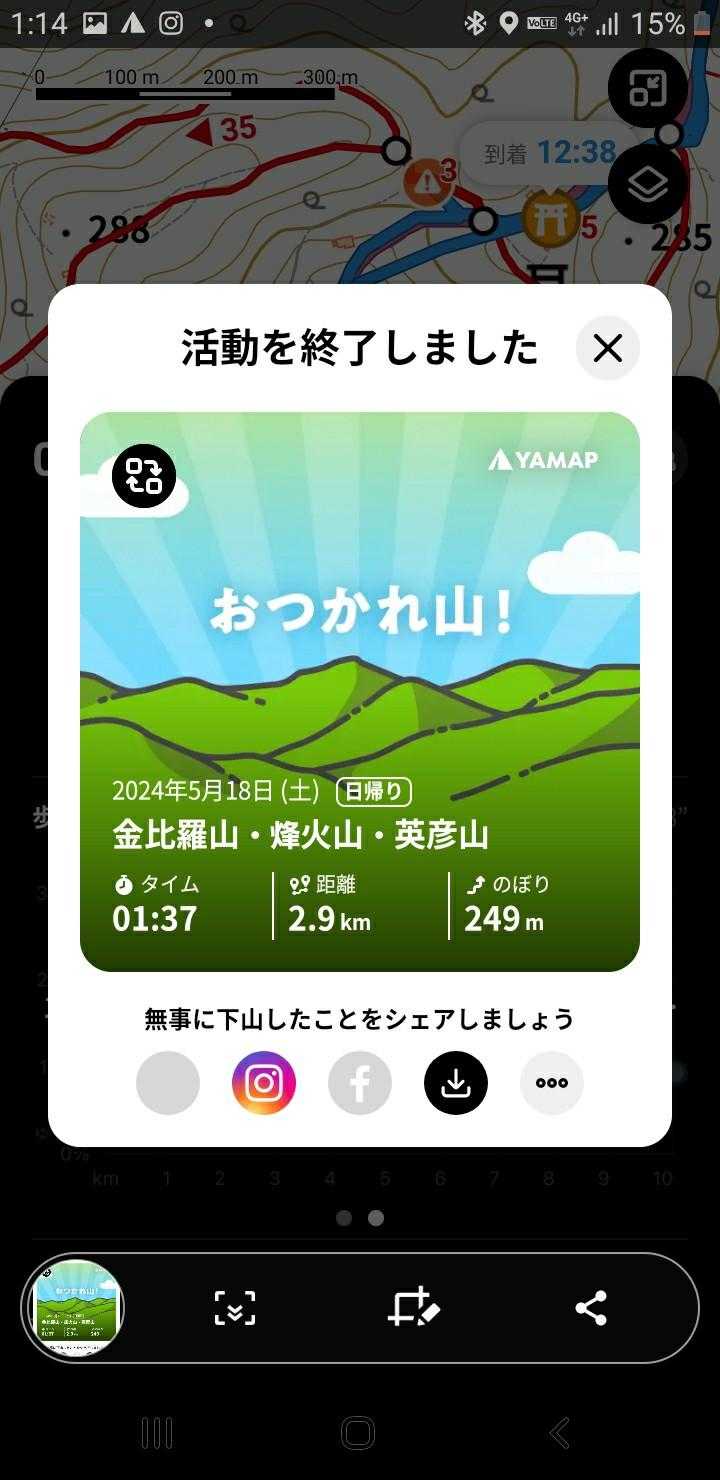720x1480 pixels.
Task: Close the activity finished dialog
Action: 607,348
